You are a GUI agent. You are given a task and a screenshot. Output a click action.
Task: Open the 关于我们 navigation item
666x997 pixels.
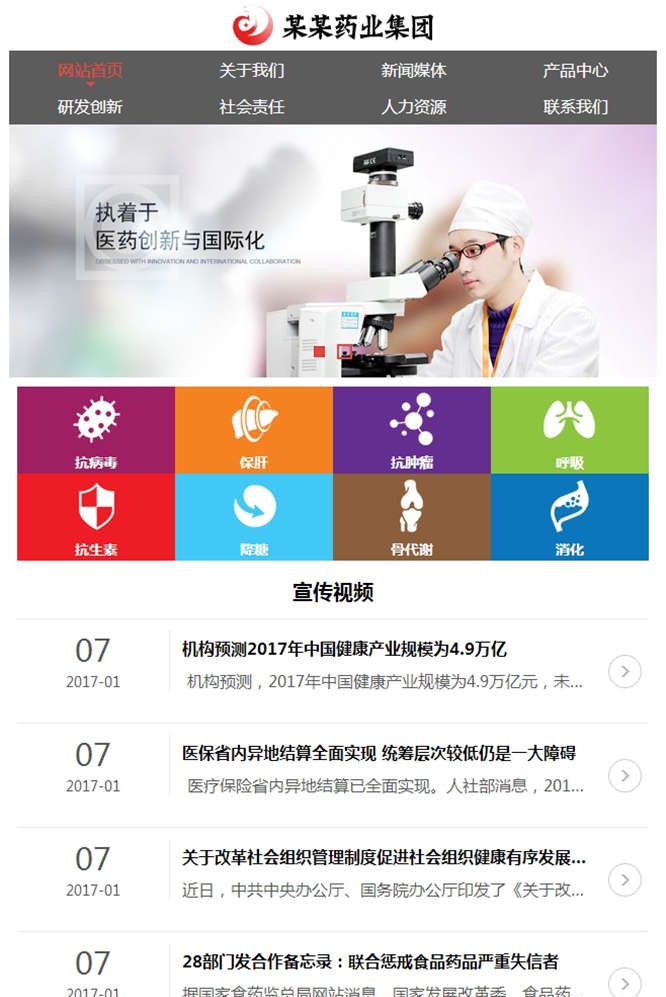tap(252, 70)
